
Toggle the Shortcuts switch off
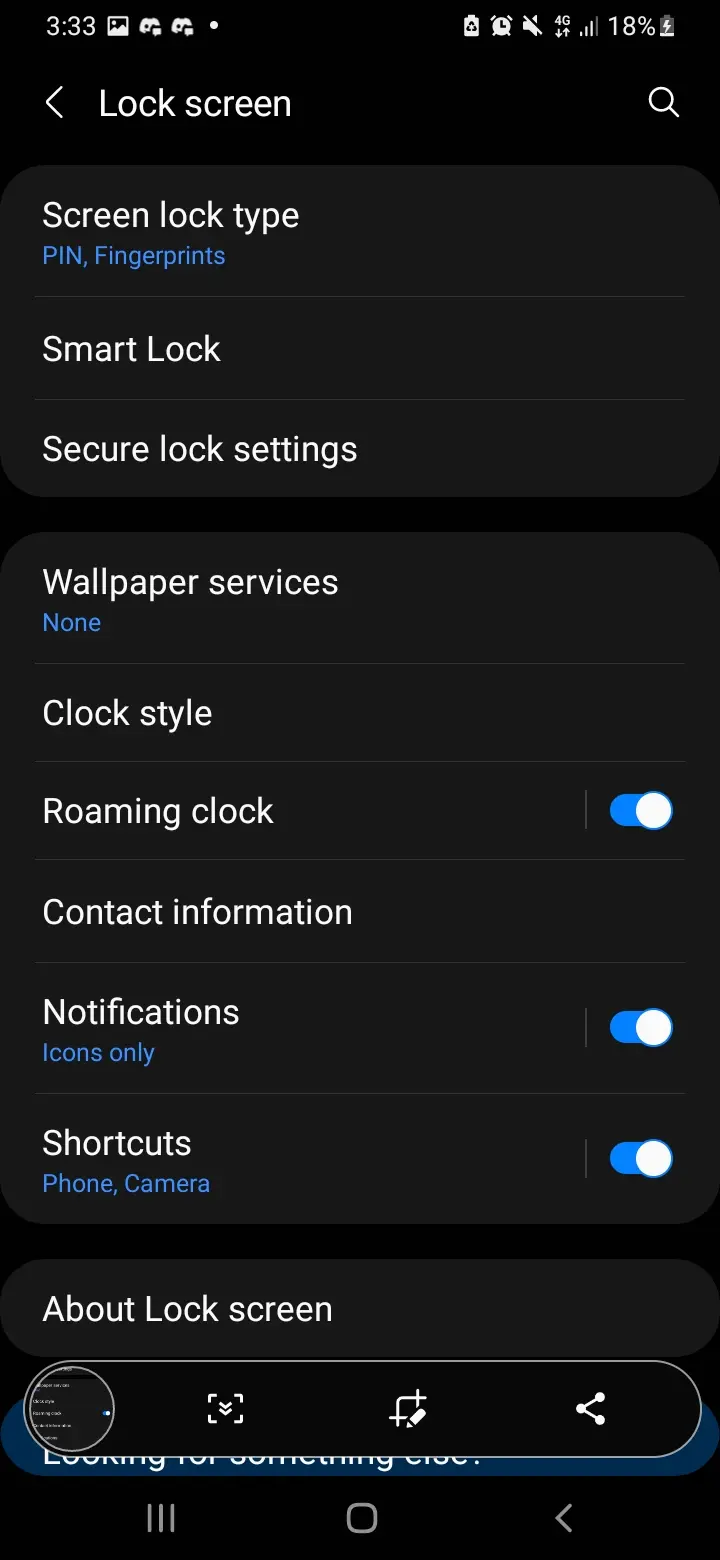(x=640, y=1159)
